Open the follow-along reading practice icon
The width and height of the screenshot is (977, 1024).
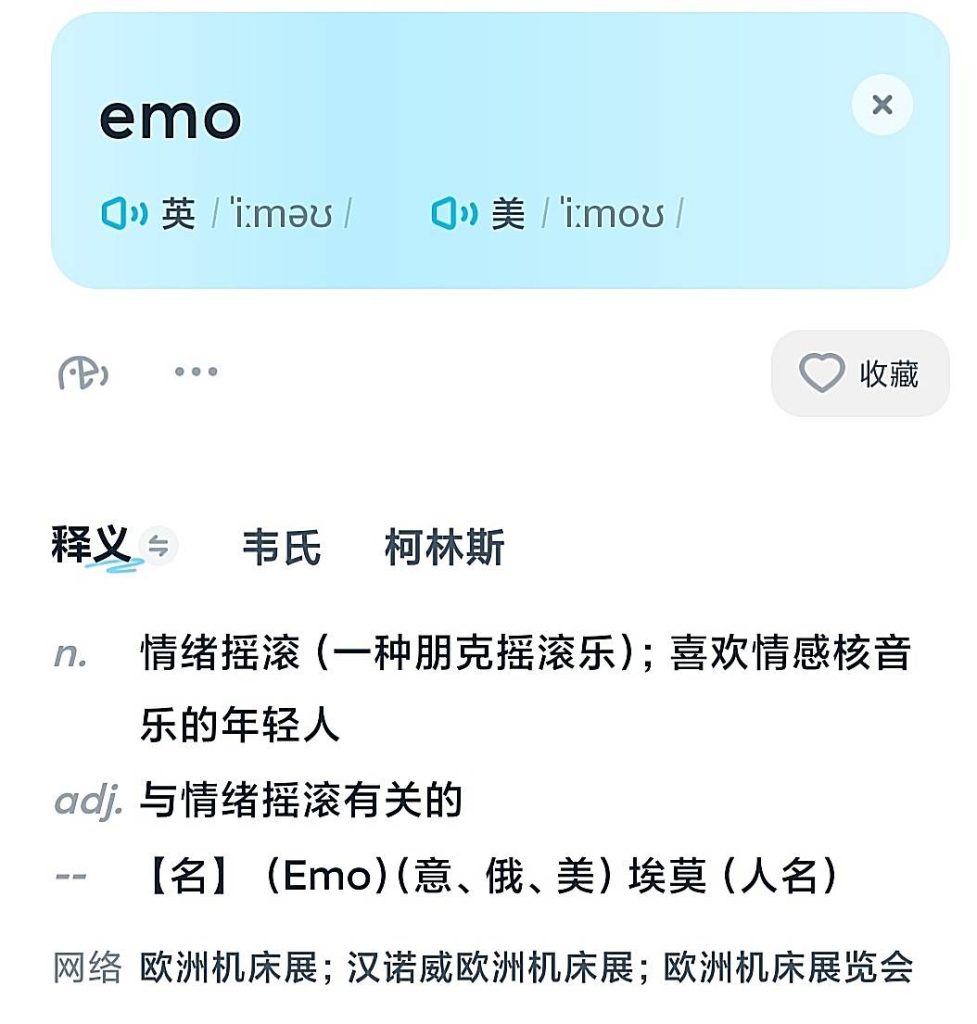pyautogui.click(x=84, y=371)
